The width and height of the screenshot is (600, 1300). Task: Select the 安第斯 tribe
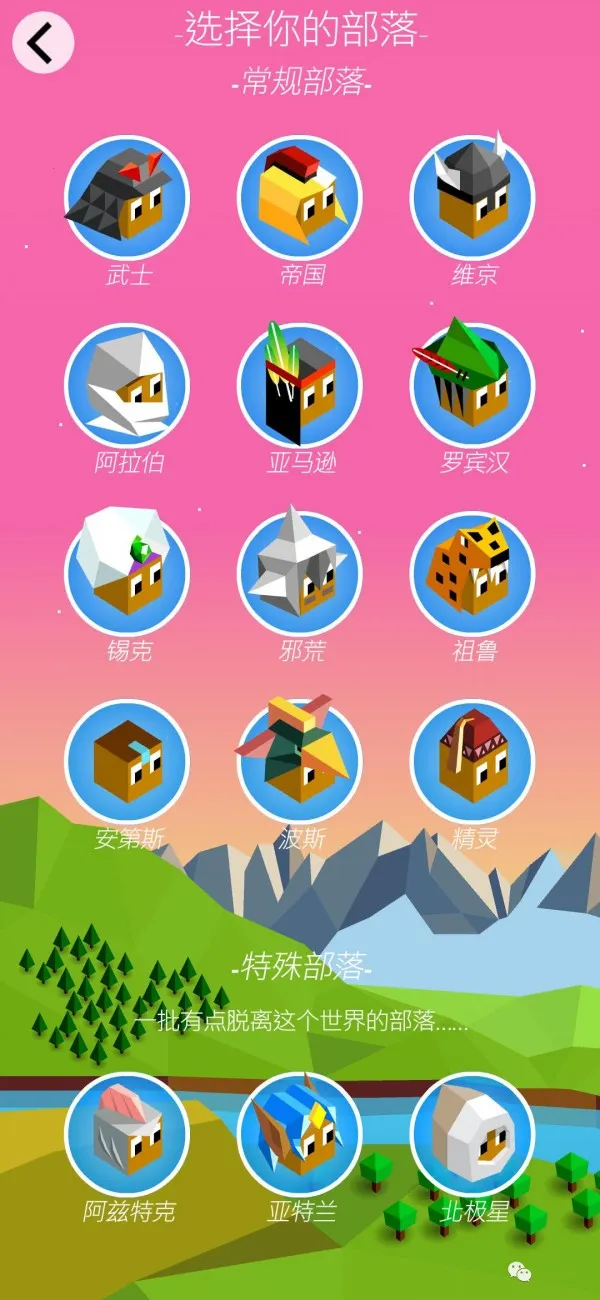(127, 761)
